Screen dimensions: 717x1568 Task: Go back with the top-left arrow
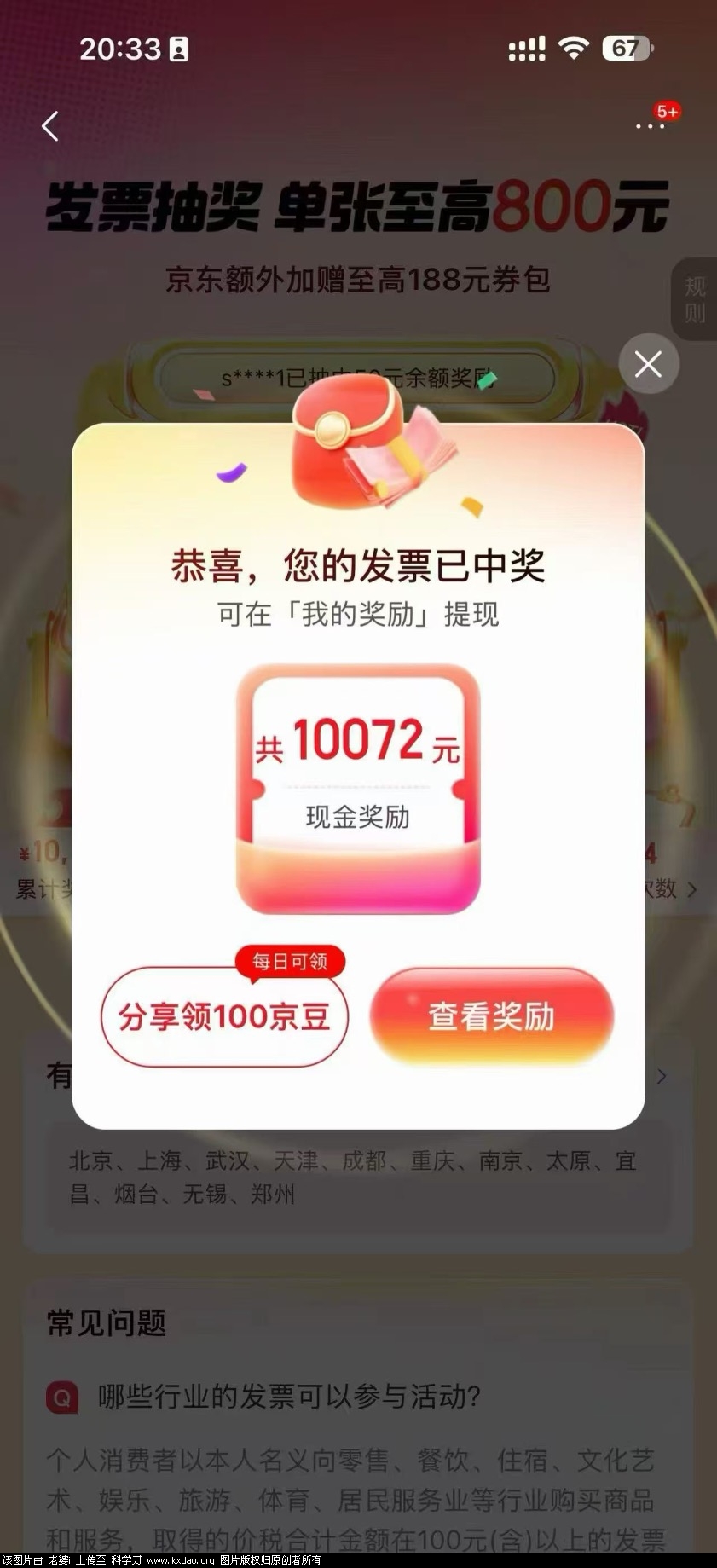tap(50, 126)
